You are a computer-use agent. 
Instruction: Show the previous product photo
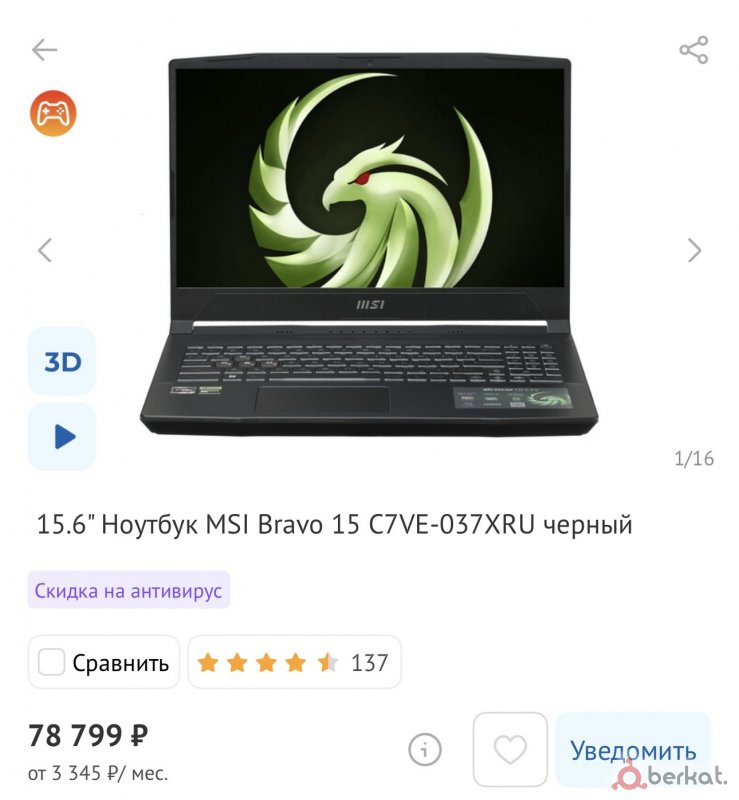tap(44, 250)
